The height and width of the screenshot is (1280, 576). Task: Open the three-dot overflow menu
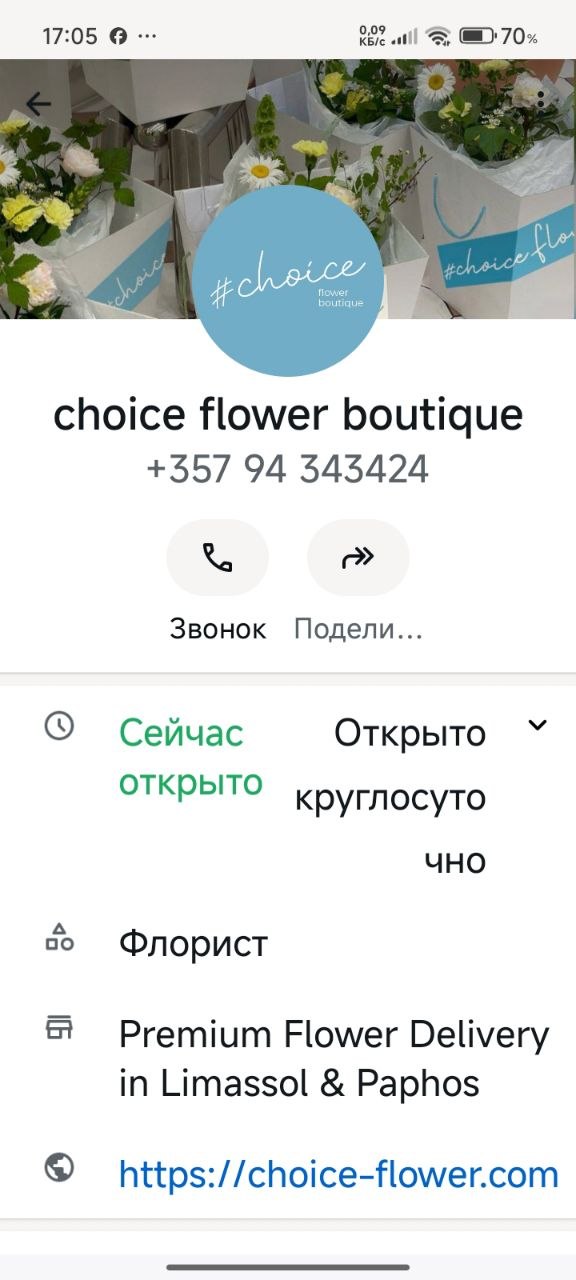coord(541,100)
